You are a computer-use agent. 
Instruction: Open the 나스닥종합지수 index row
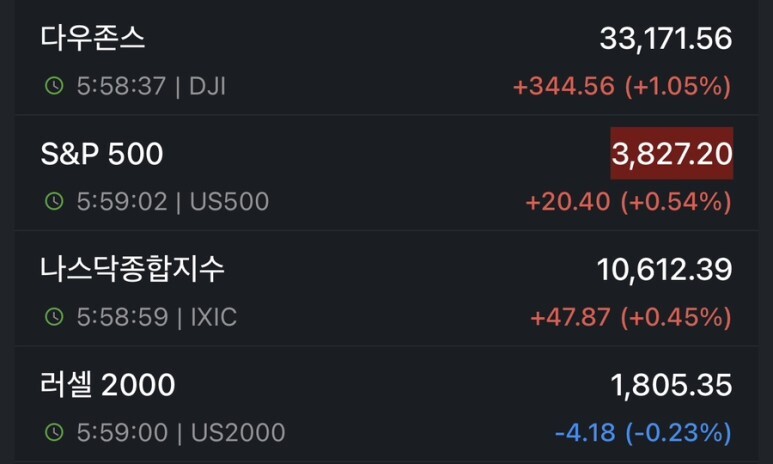pyautogui.click(x=386, y=288)
